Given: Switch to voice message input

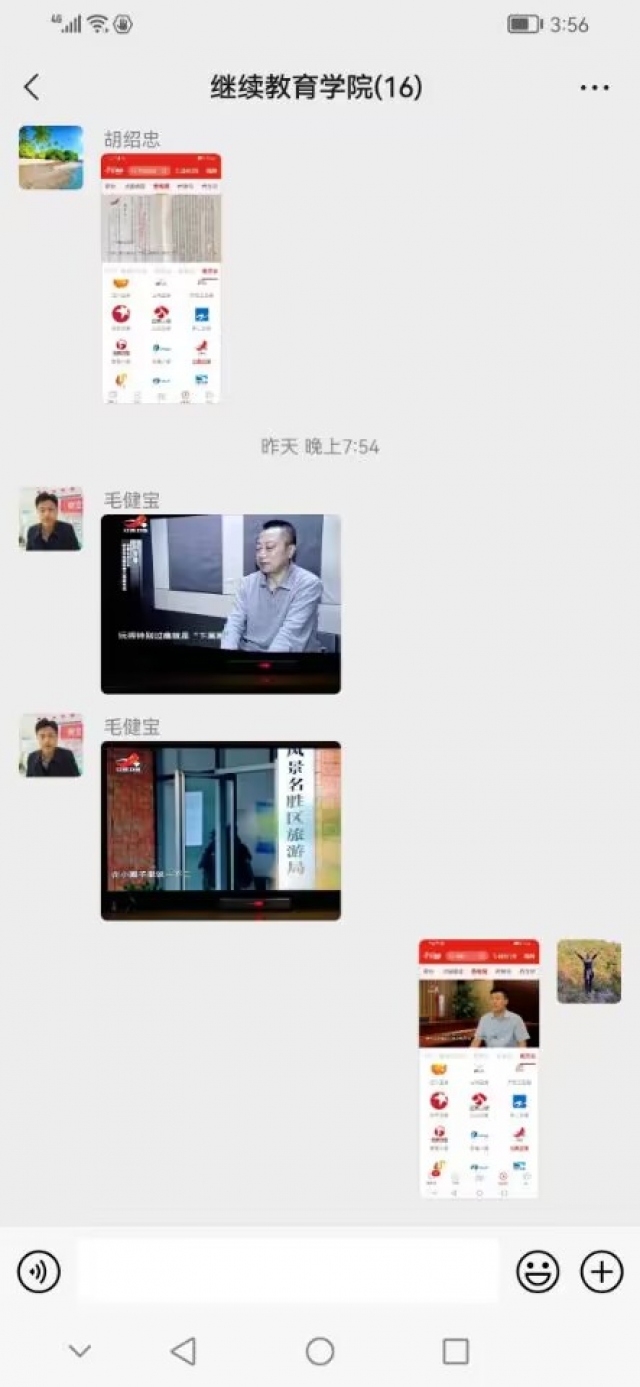Looking at the screenshot, I should click(39, 1272).
